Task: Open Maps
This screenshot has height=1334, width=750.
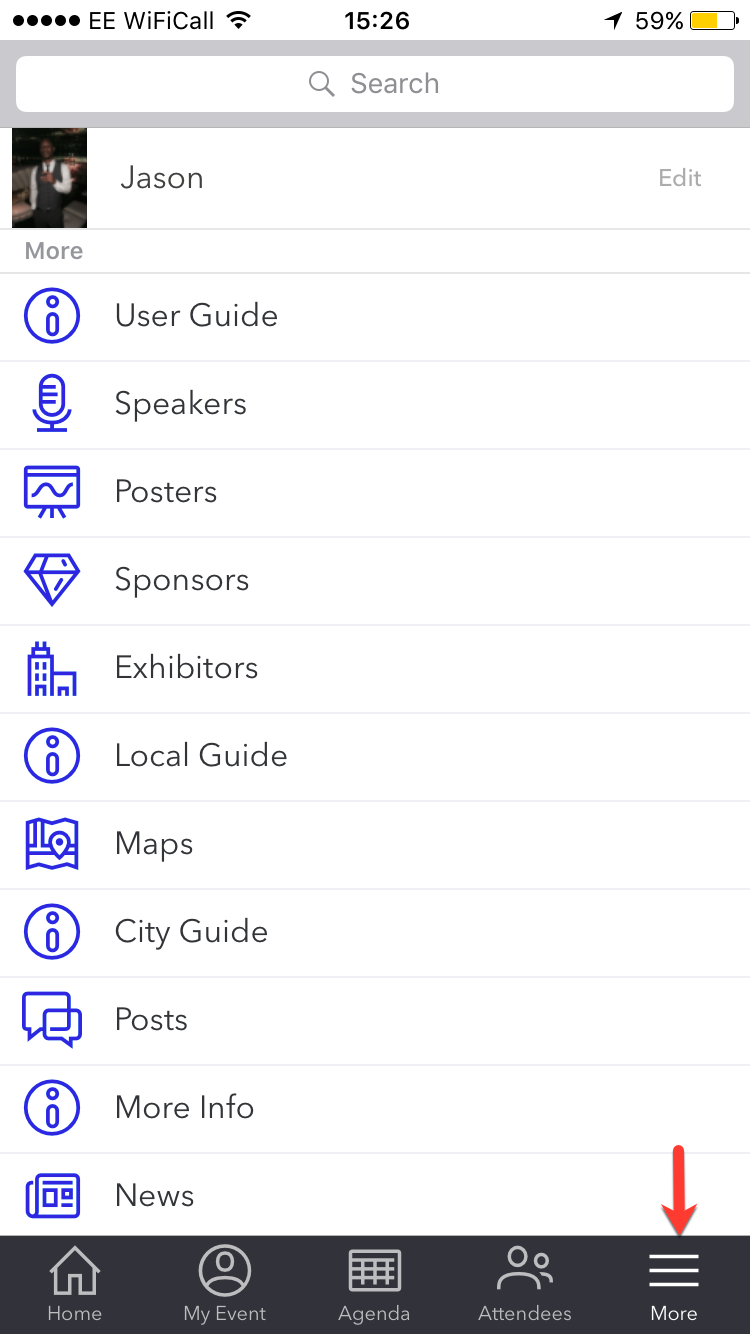Action: click(375, 845)
